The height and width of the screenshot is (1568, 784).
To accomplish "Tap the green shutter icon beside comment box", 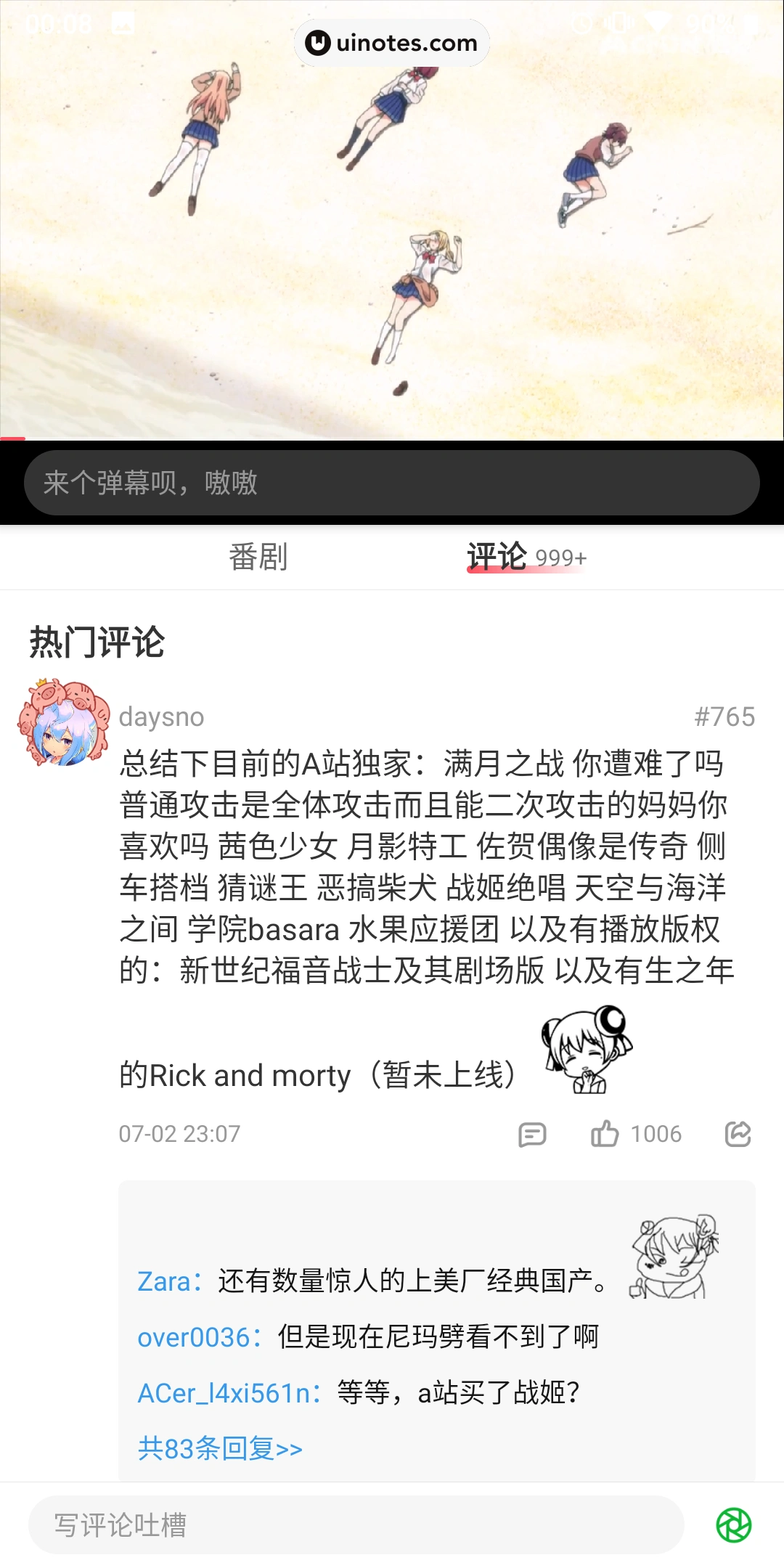I will click(x=733, y=1524).
